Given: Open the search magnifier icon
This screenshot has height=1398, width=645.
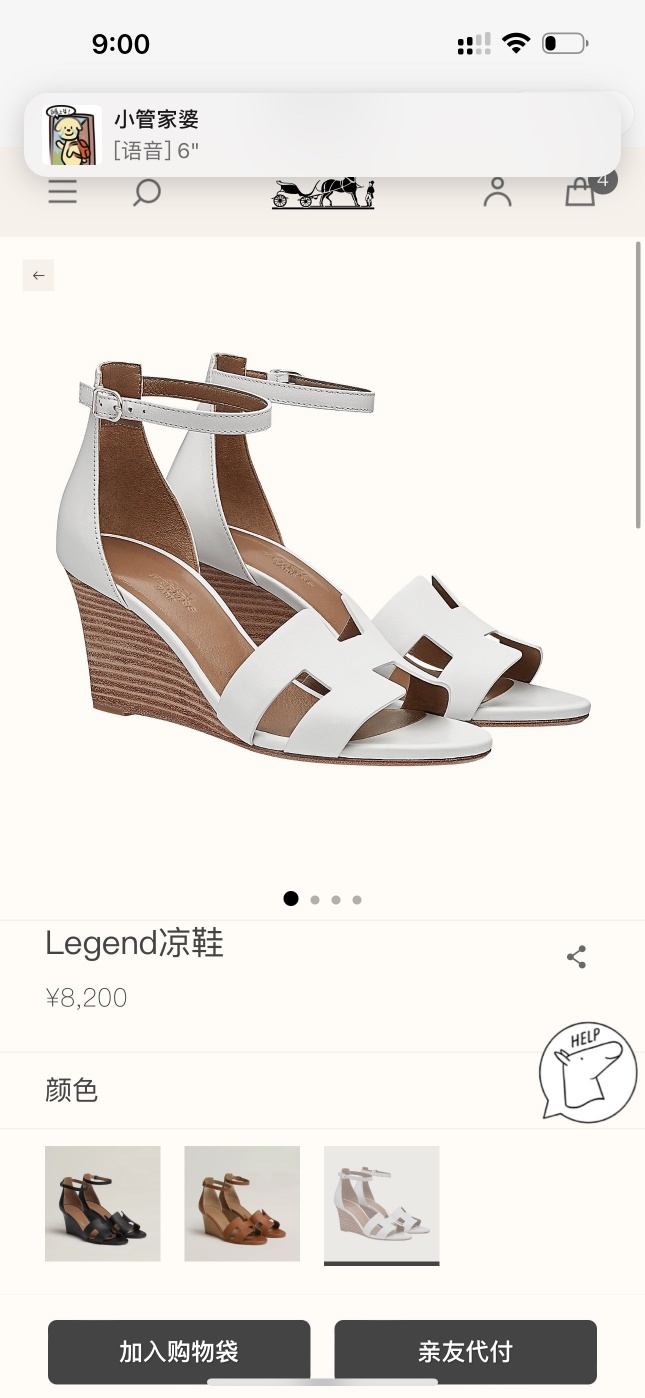Looking at the screenshot, I should pos(147,192).
